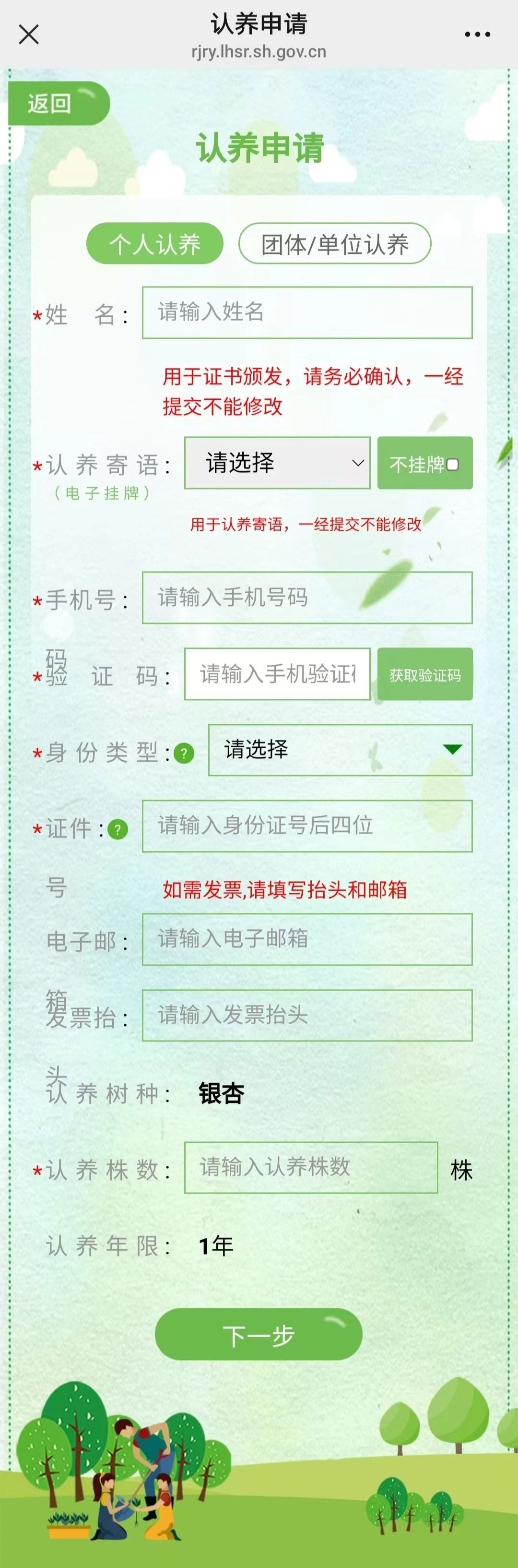Focus the 手机验证码 input field
This screenshot has height=1568, width=518.
[x=277, y=674]
